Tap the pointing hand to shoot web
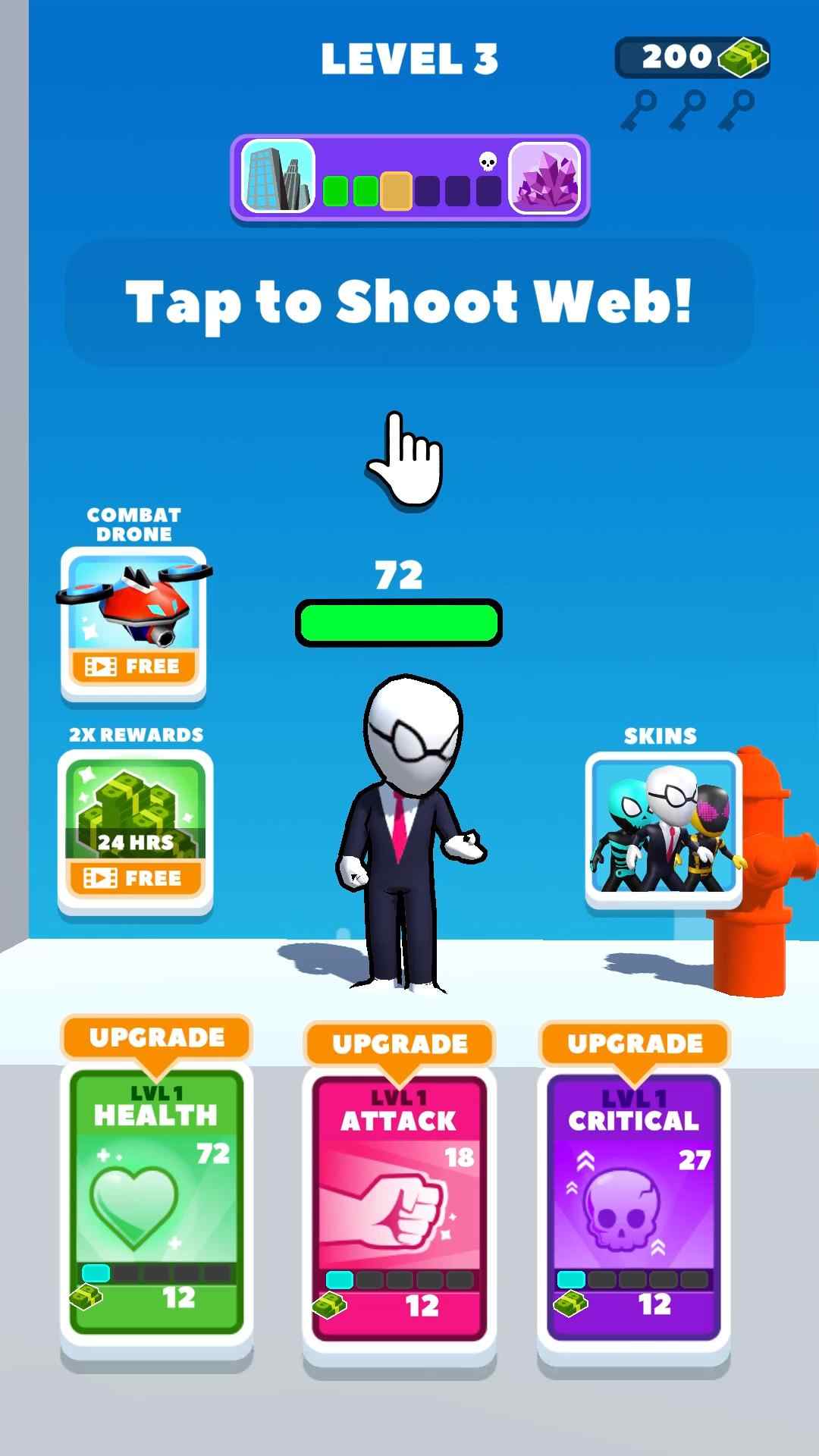Screen dimensions: 819x1456 (405, 459)
